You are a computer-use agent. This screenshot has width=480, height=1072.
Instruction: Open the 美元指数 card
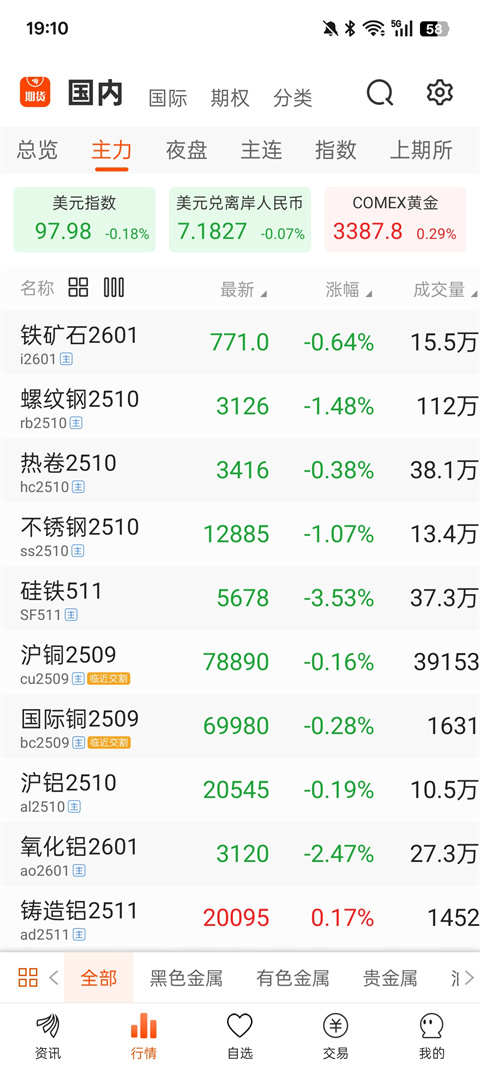tap(85, 219)
